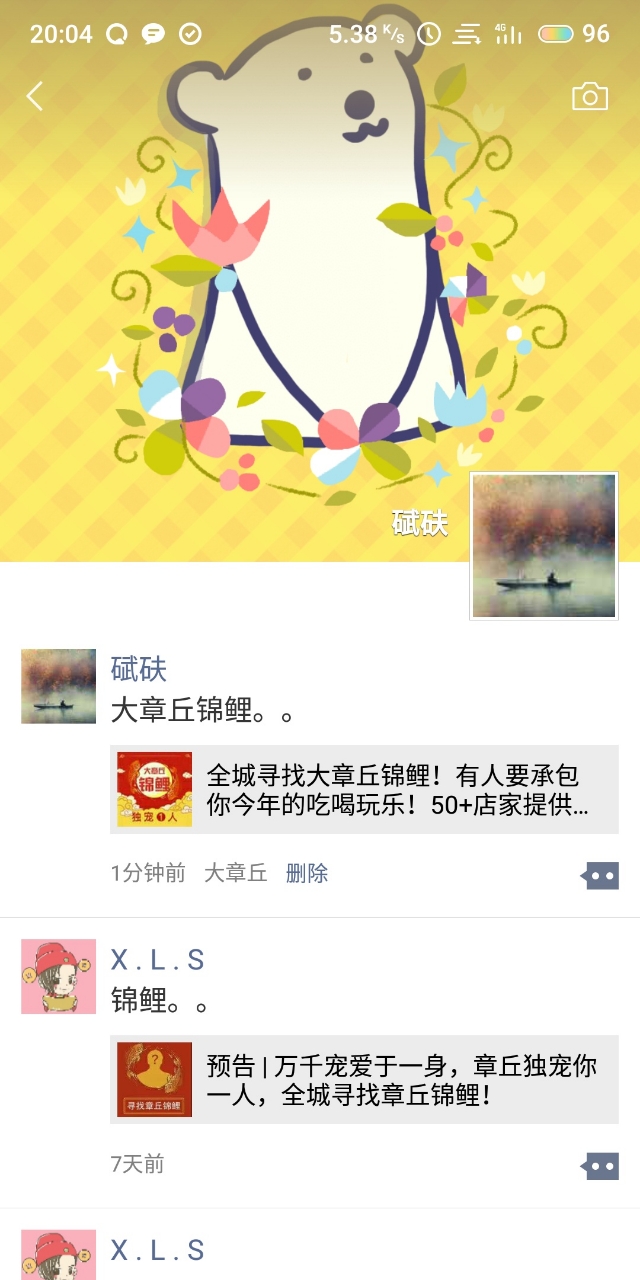Viewport: 640px width, 1280px height.
Task: Open X.L.S name link on 锦鲤 post
Action: (157, 960)
